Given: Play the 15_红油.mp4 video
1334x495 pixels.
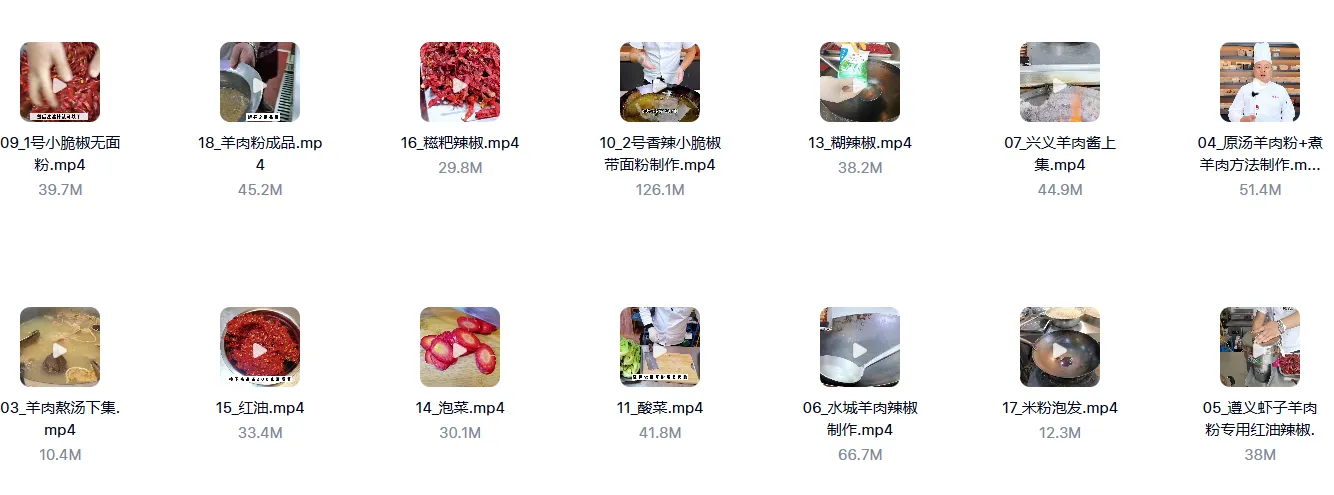Looking at the screenshot, I should pos(260,347).
